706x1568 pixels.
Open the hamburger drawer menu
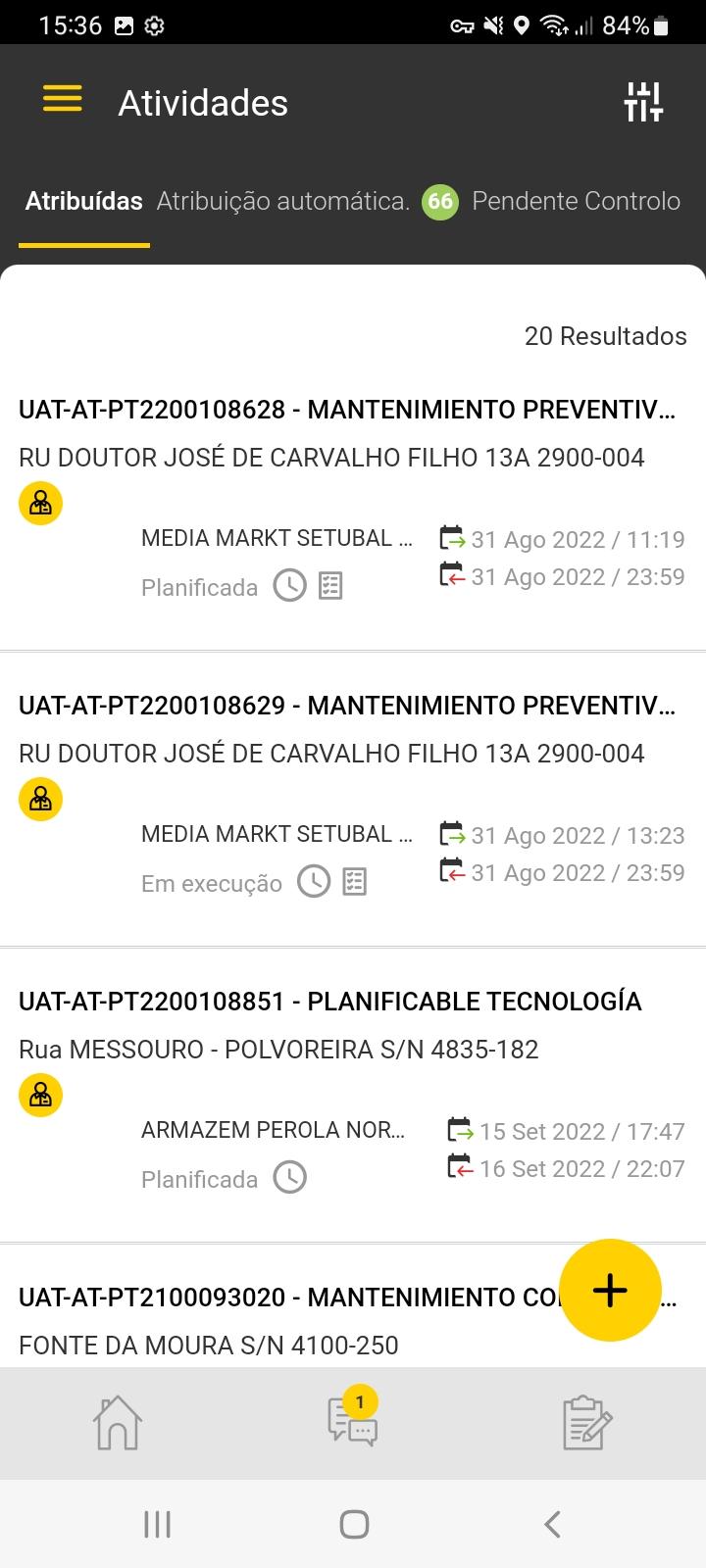click(62, 99)
